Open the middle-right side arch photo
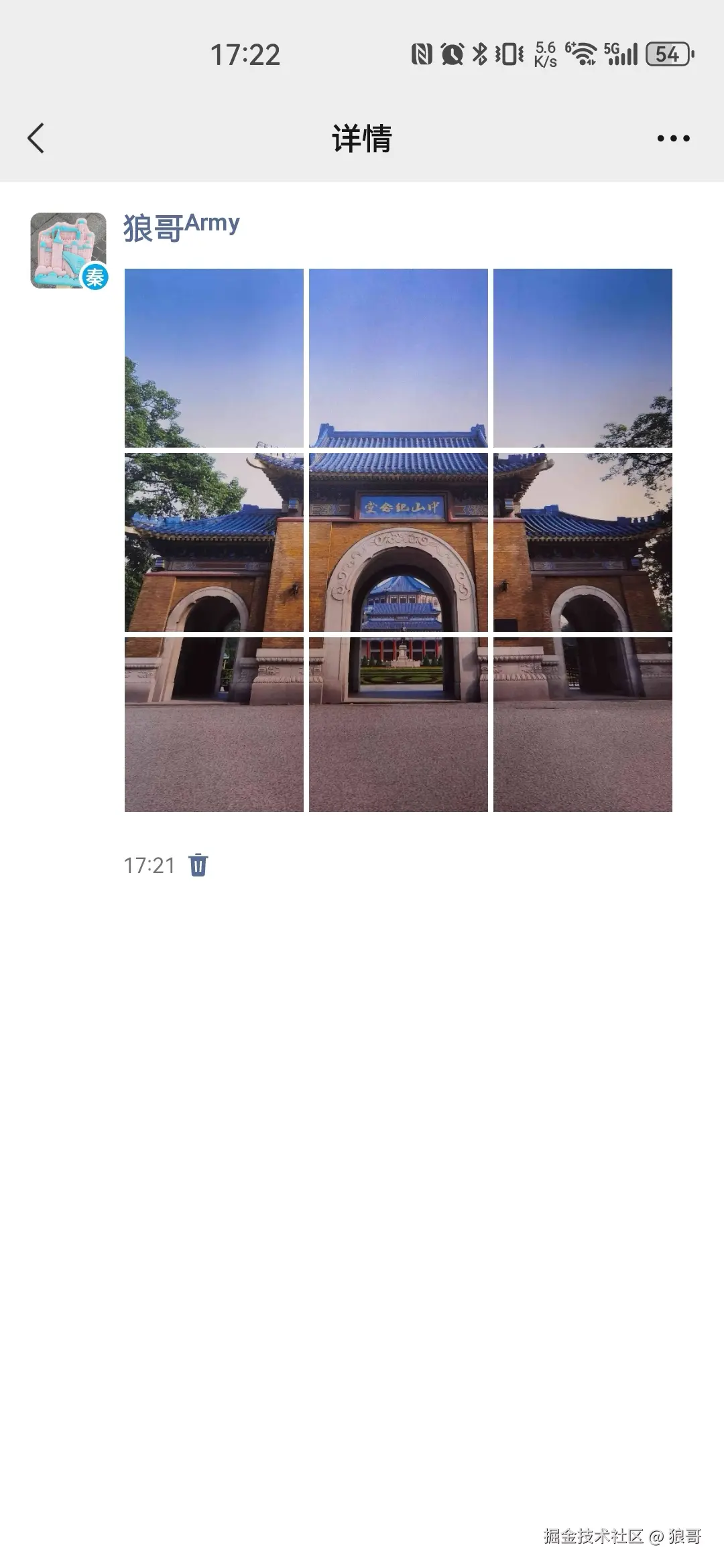 [583, 542]
